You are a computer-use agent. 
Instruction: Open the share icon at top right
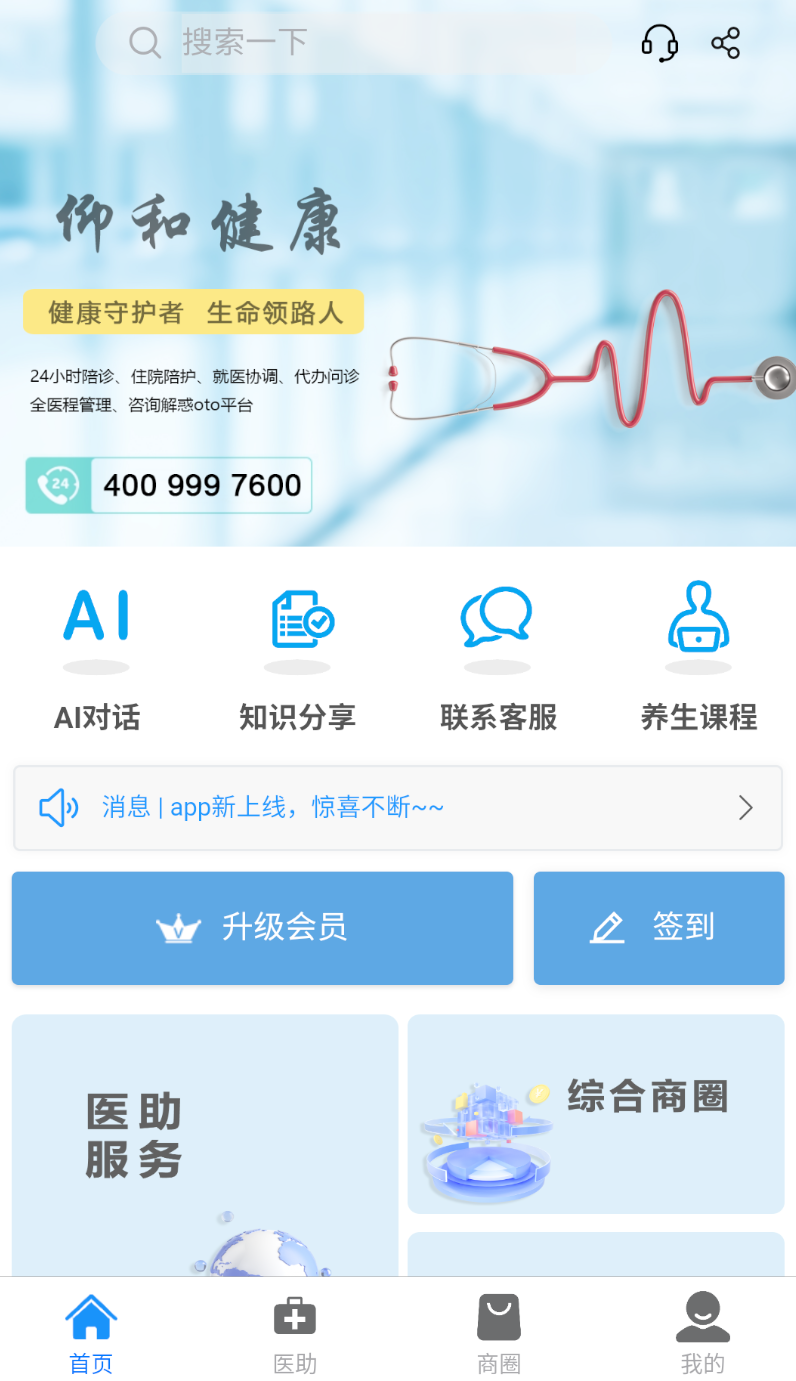pos(725,43)
